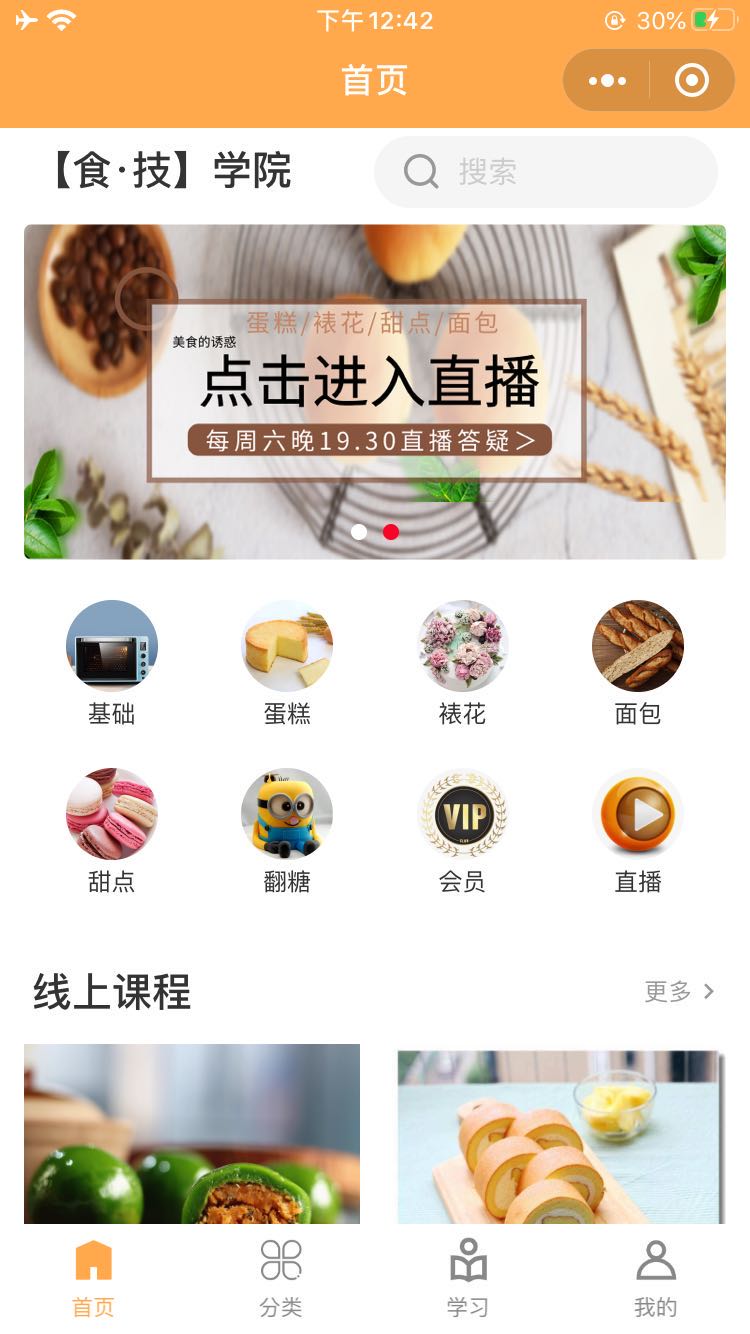Image resolution: width=750 pixels, height=1334 pixels.
Task: Switch to the 学习 tab
Action: [468, 1279]
